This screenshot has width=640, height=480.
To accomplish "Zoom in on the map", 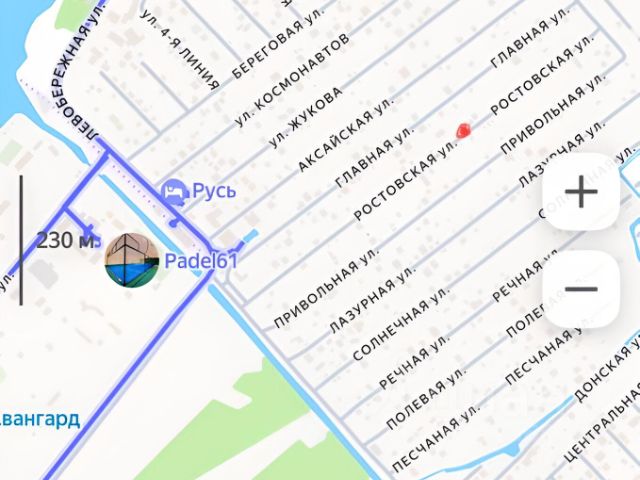I will coord(581,191).
